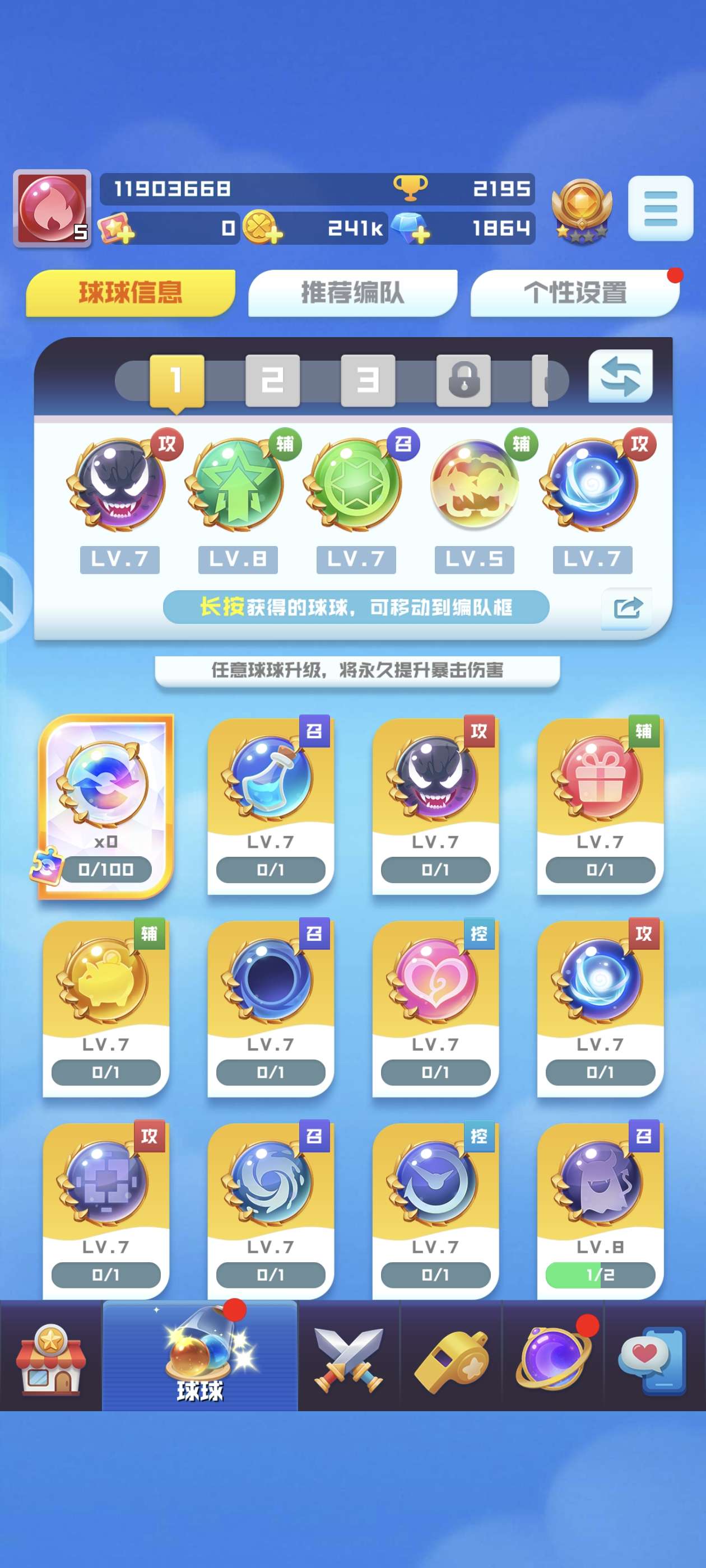This screenshot has height=1568, width=706.
Task: Select team slot 3
Action: 368,380
